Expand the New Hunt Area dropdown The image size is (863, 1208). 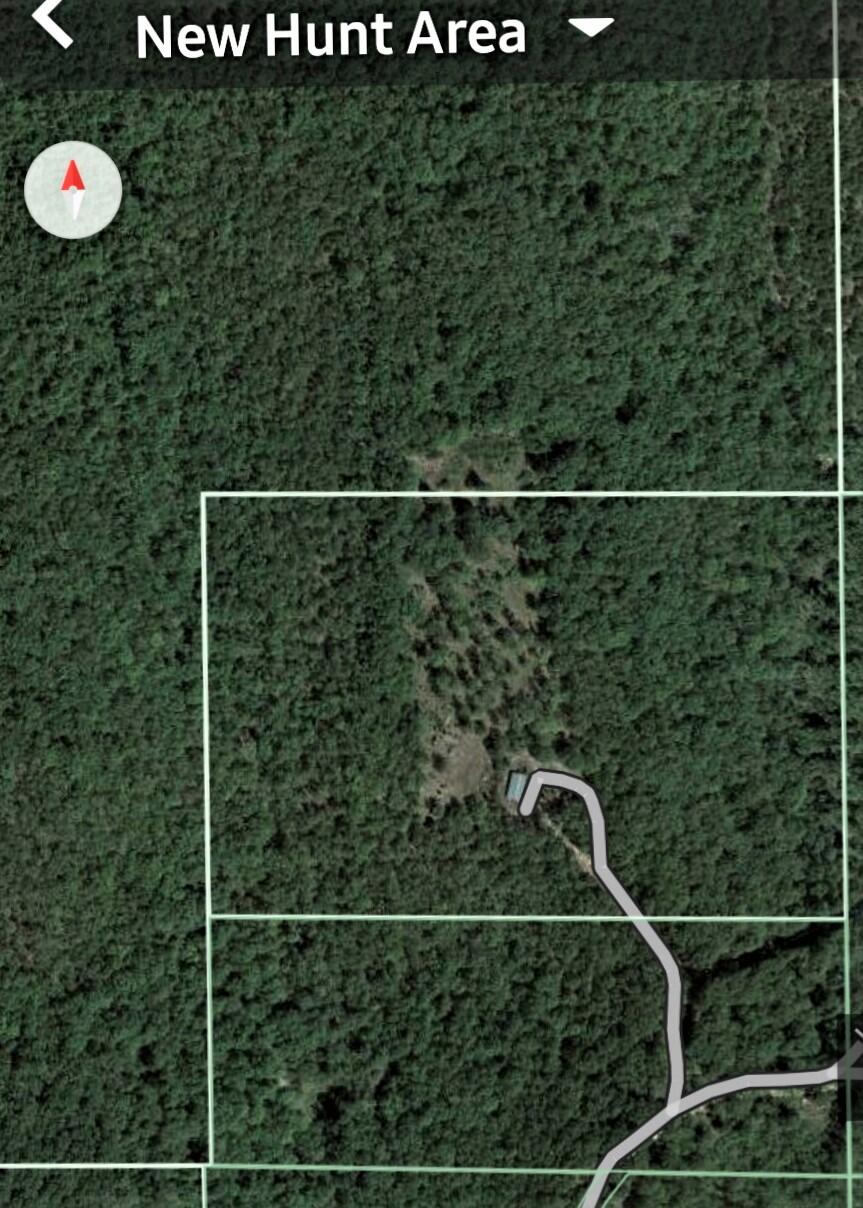[591, 28]
